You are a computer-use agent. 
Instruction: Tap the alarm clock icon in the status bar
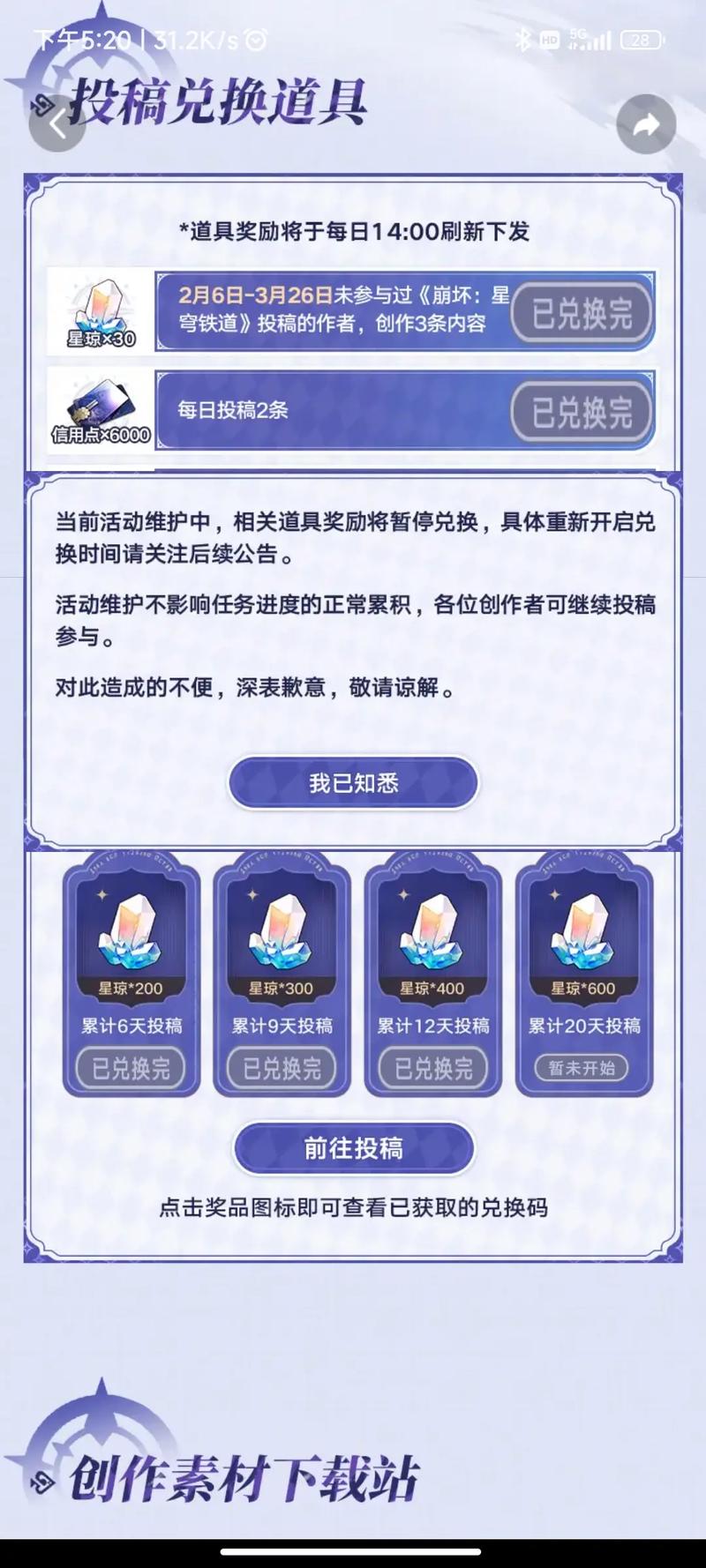coord(255,39)
